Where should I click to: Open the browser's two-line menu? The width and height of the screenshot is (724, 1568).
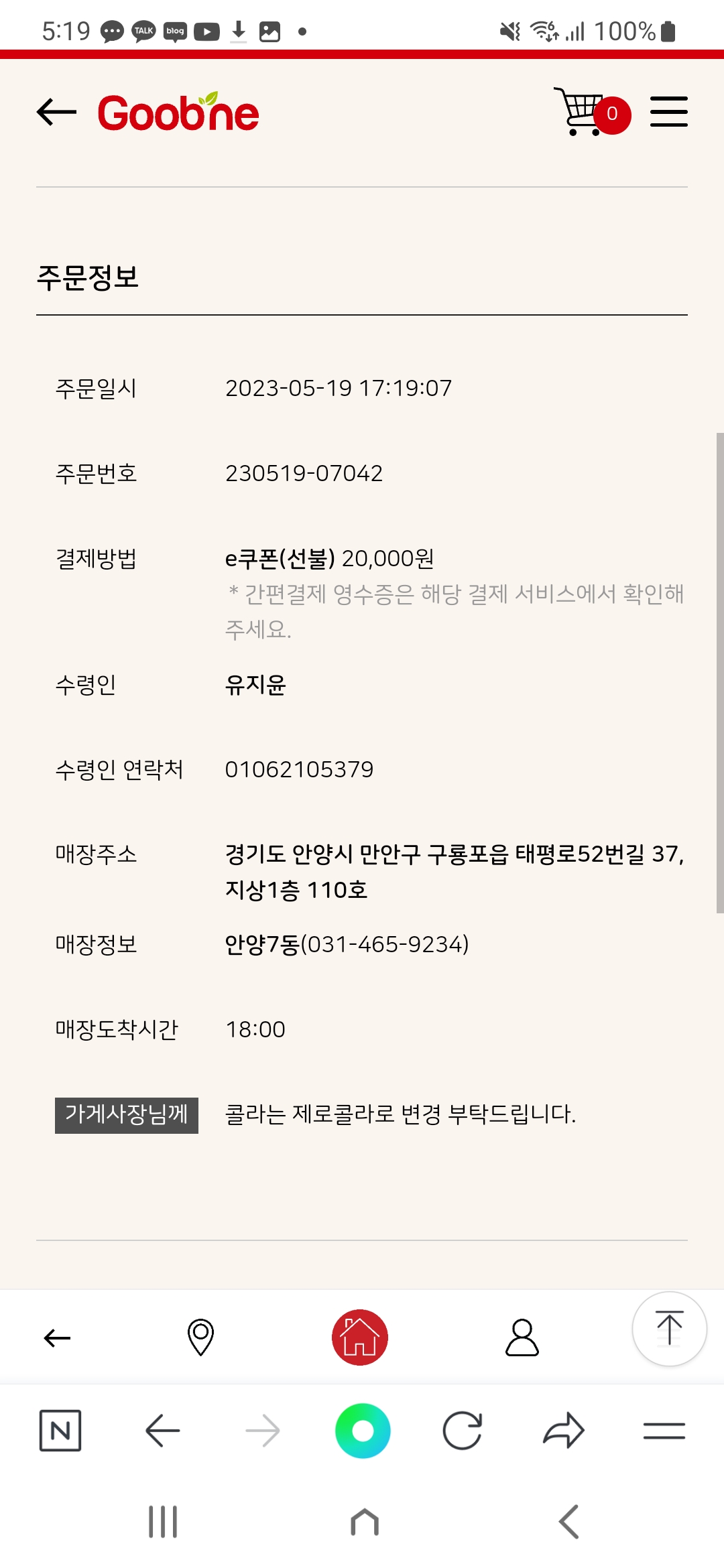(x=664, y=1431)
